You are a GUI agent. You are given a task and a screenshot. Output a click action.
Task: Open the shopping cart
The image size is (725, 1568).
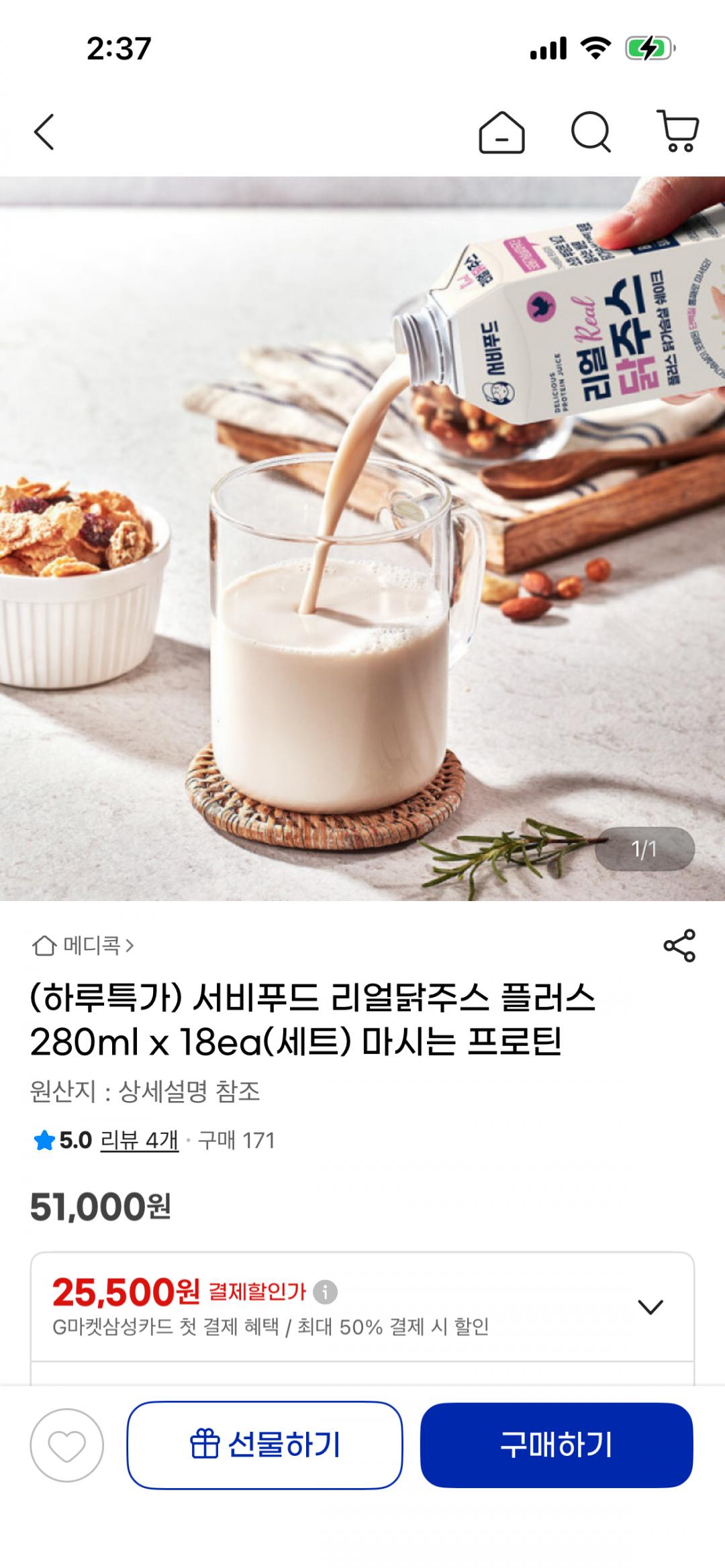point(678,132)
